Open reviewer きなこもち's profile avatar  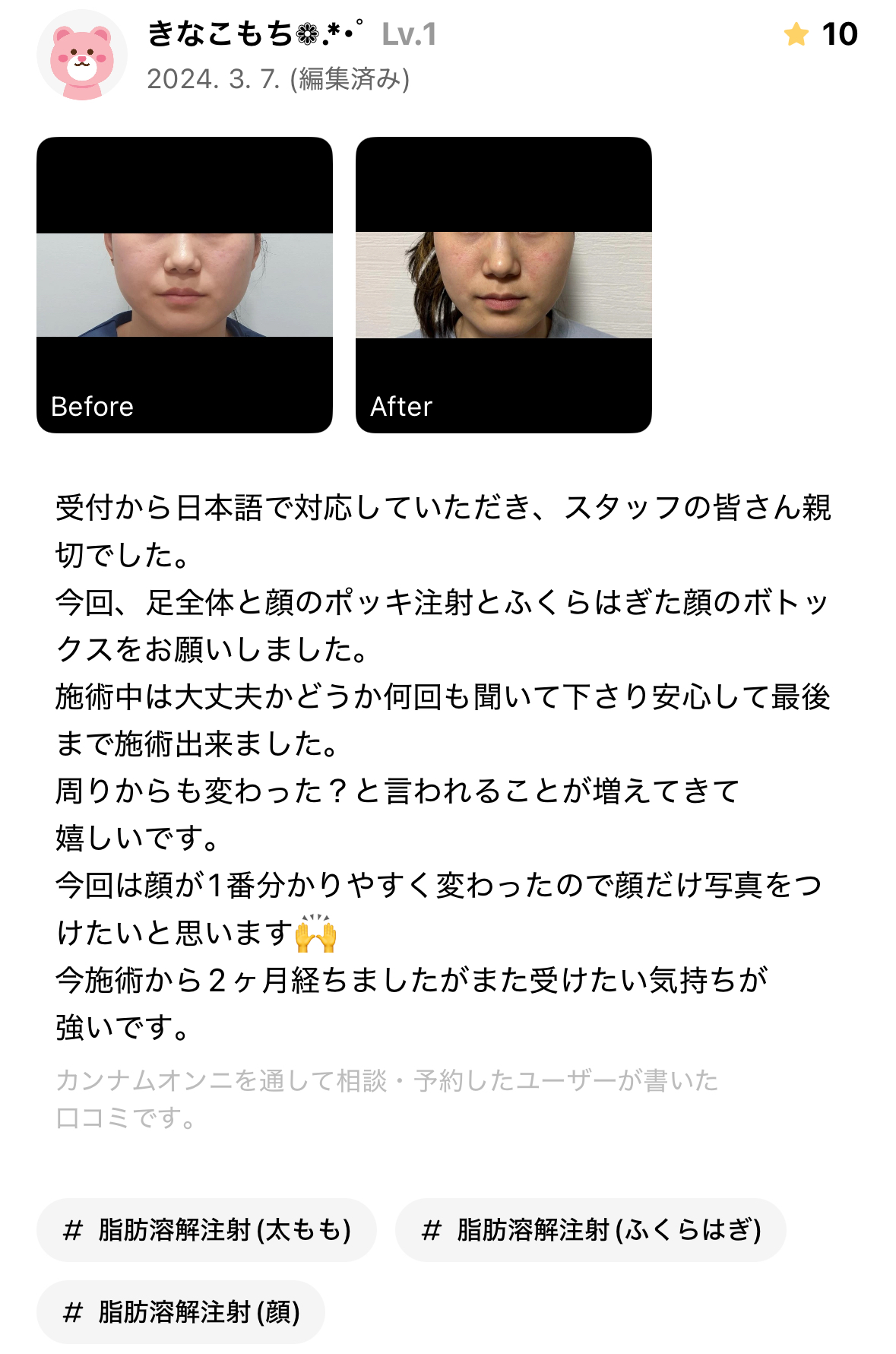(x=82, y=55)
